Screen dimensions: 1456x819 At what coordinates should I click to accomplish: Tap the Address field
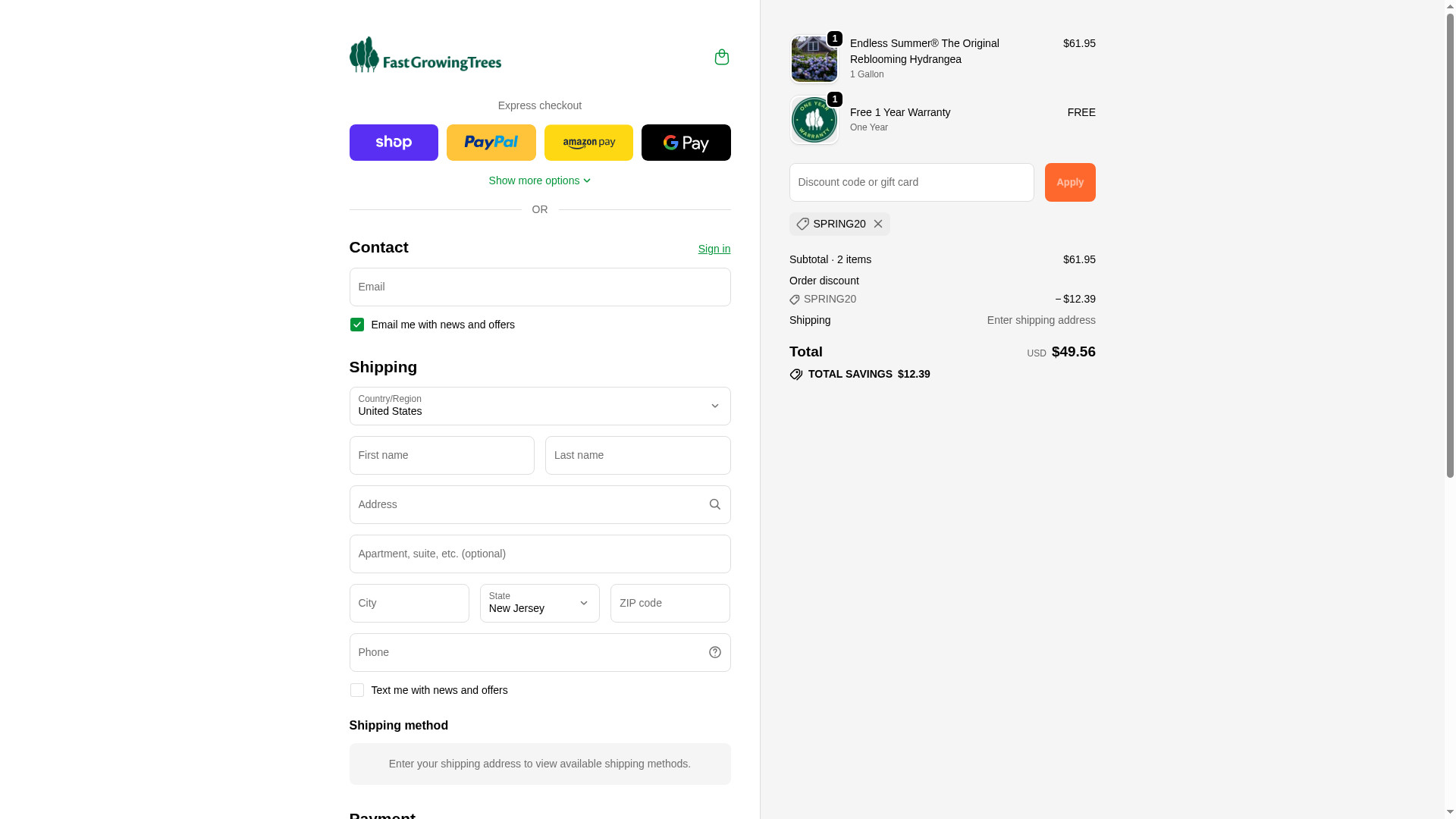(523, 504)
